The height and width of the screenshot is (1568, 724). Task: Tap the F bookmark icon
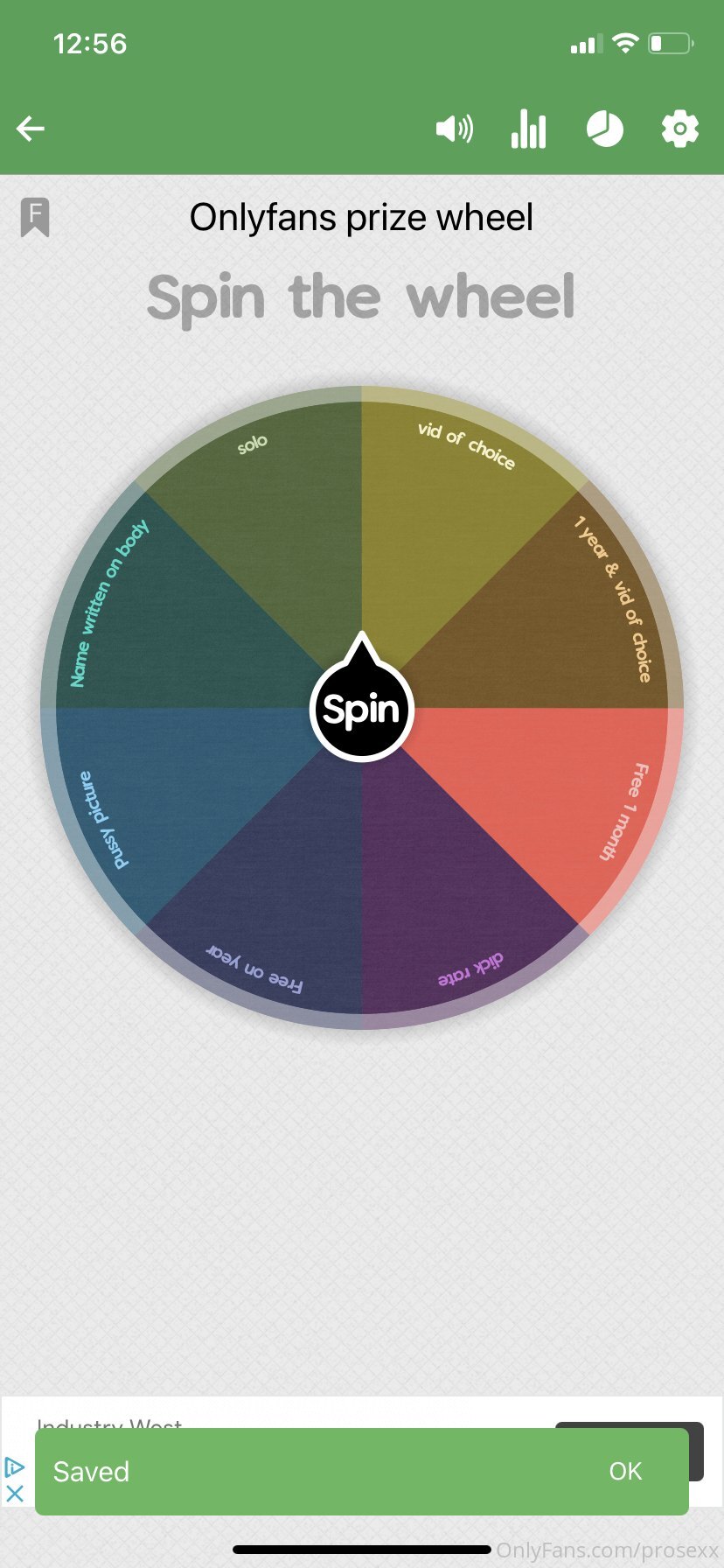pos(35,217)
